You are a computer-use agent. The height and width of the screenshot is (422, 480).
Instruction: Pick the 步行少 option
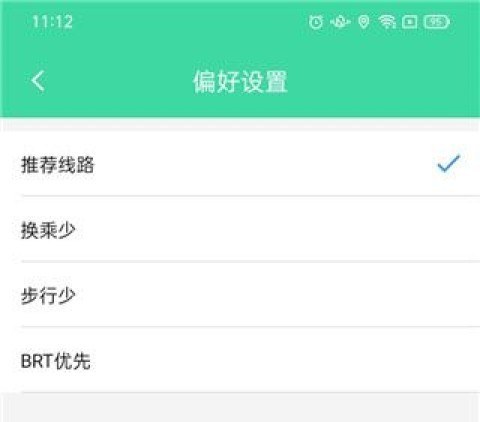(x=240, y=295)
